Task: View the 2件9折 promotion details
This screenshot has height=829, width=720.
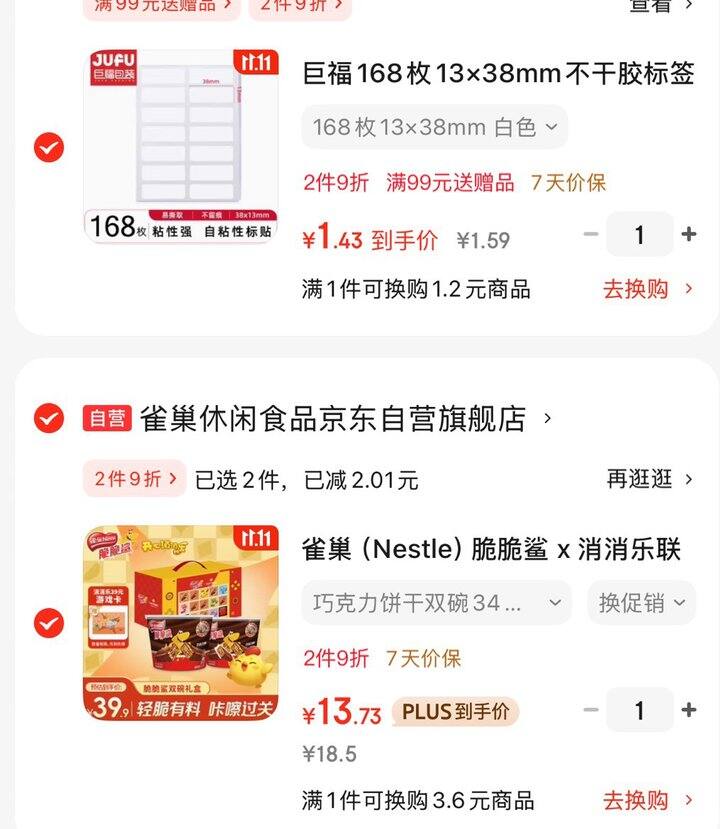Action: click(x=135, y=479)
